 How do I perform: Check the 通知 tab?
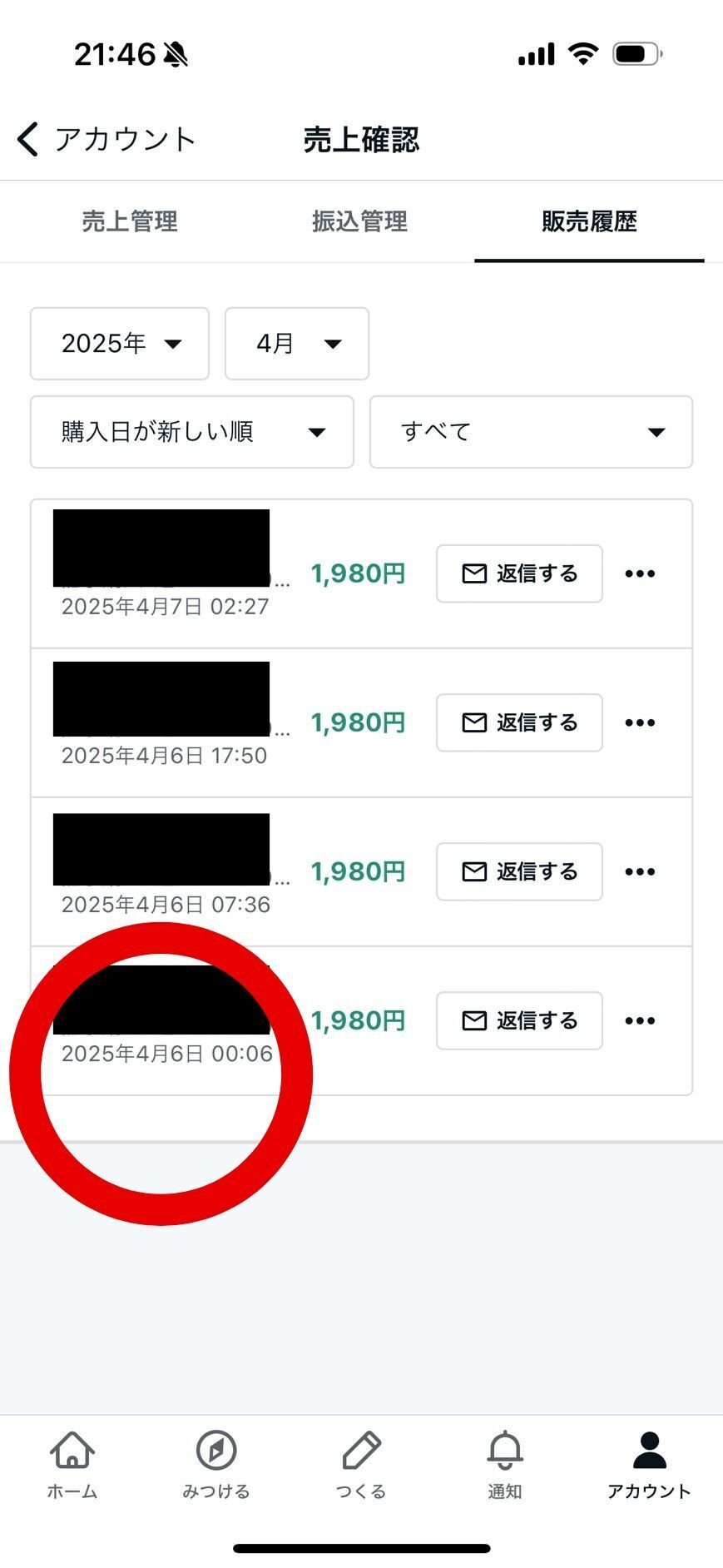(505, 1465)
